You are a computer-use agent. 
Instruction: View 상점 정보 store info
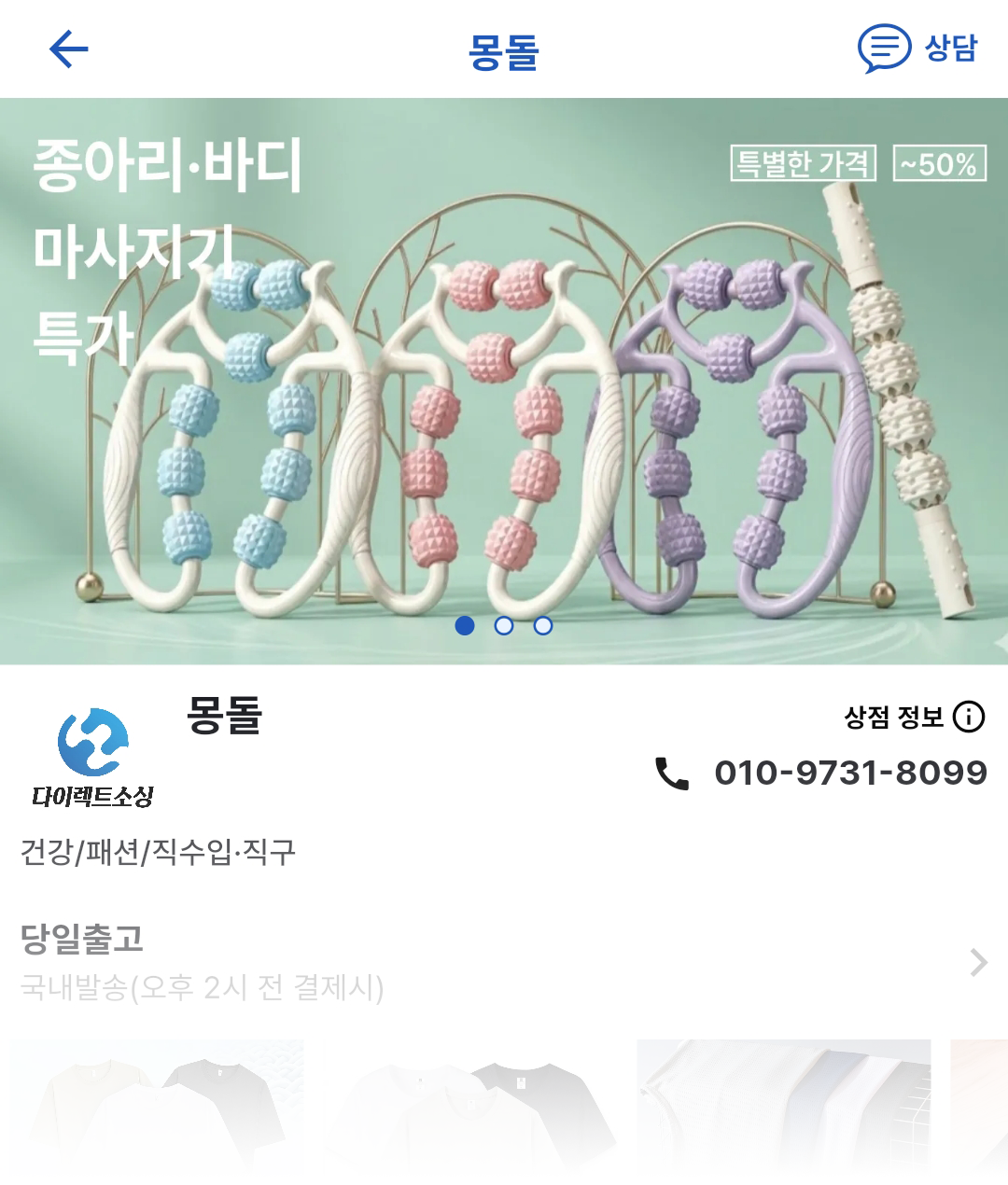pos(914,718)
